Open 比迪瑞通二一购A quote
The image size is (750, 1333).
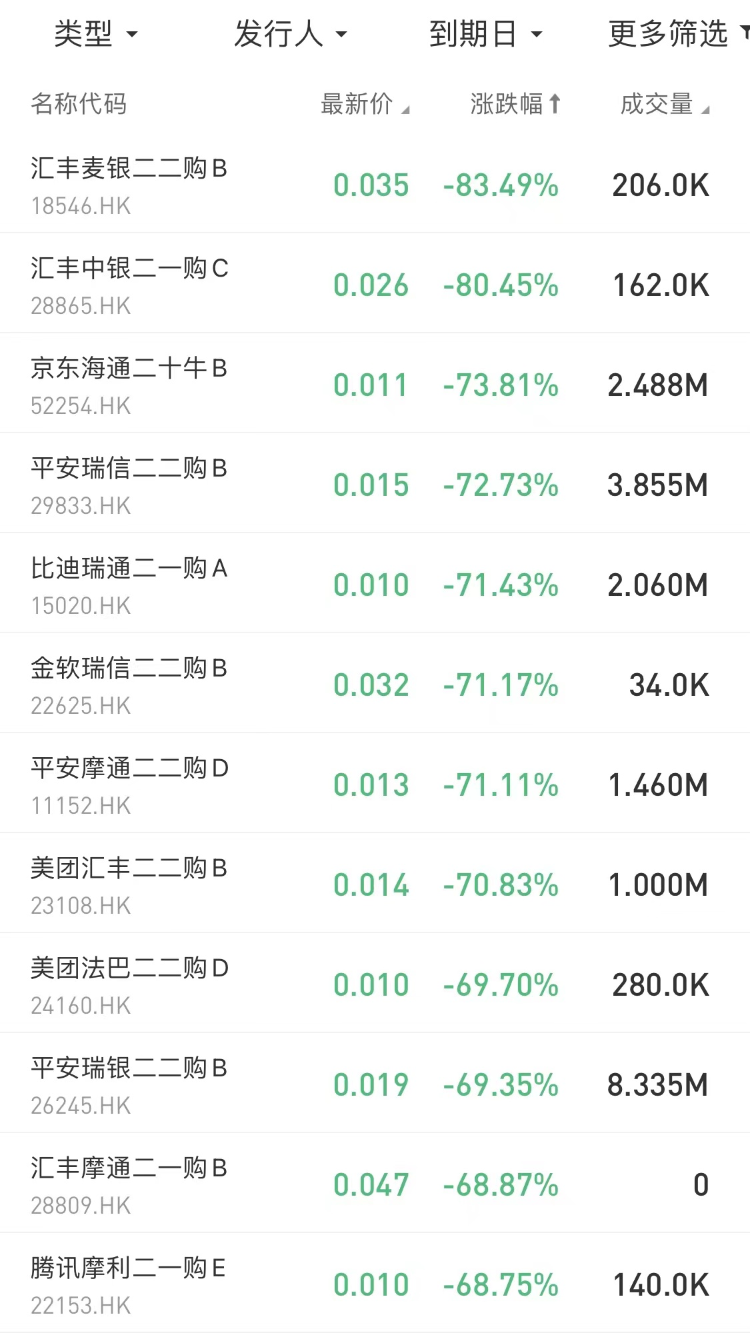point(130,585)
